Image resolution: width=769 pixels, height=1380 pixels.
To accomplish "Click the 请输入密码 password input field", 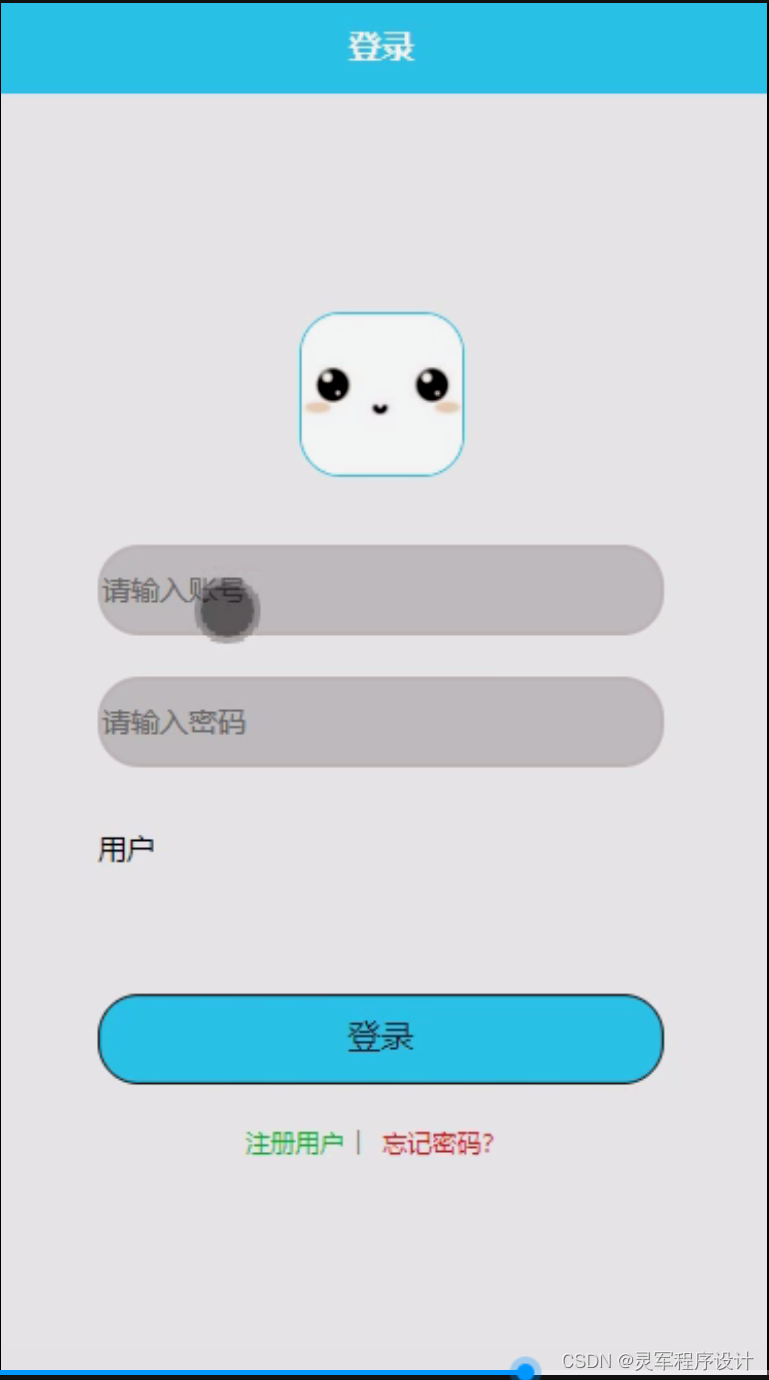I will coord(381,721).
